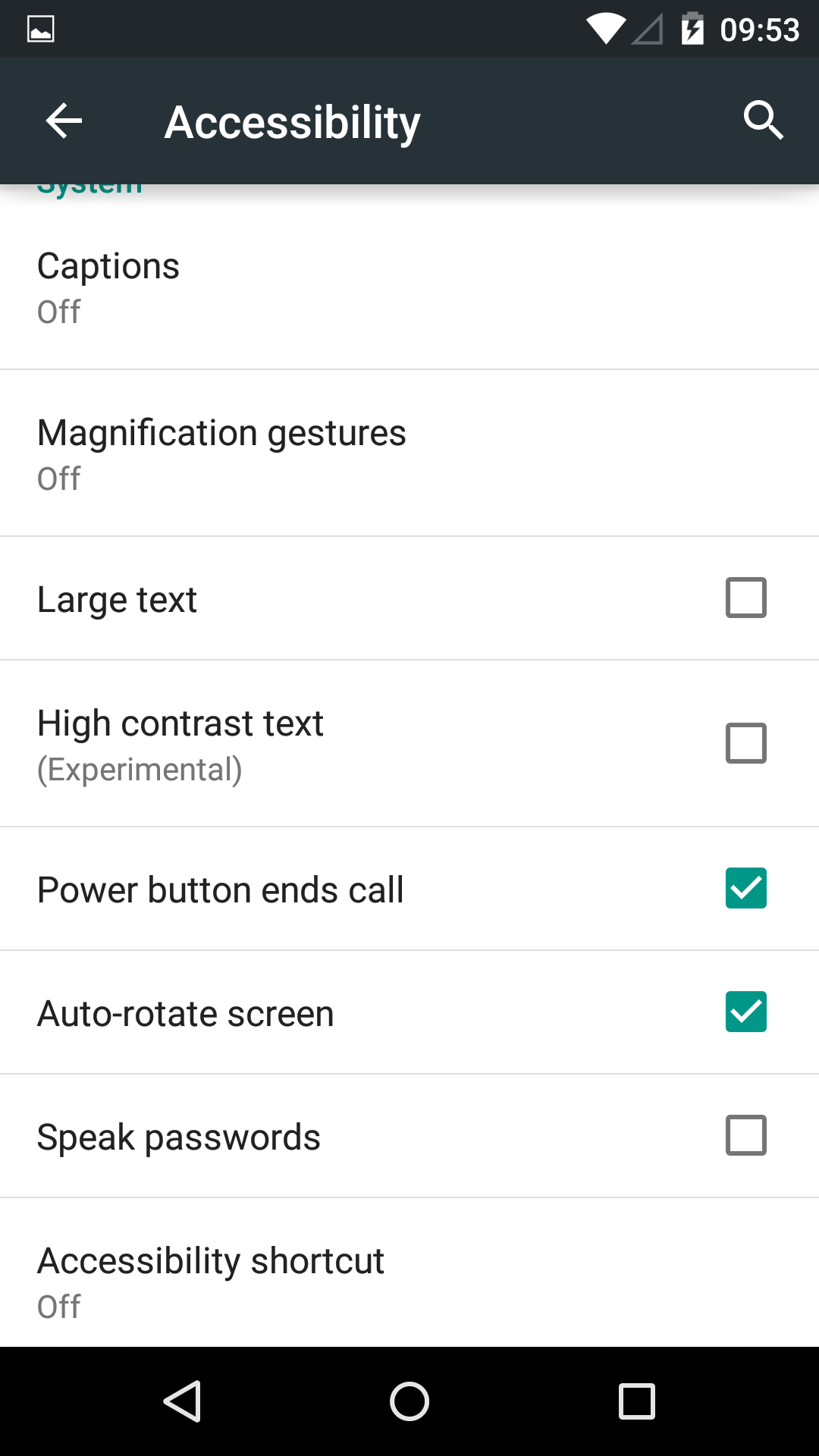This screenshot has height=1456, width=819.
Task: Disable Auto-rotate screen checkbox
Action: tap(746, 1012)
